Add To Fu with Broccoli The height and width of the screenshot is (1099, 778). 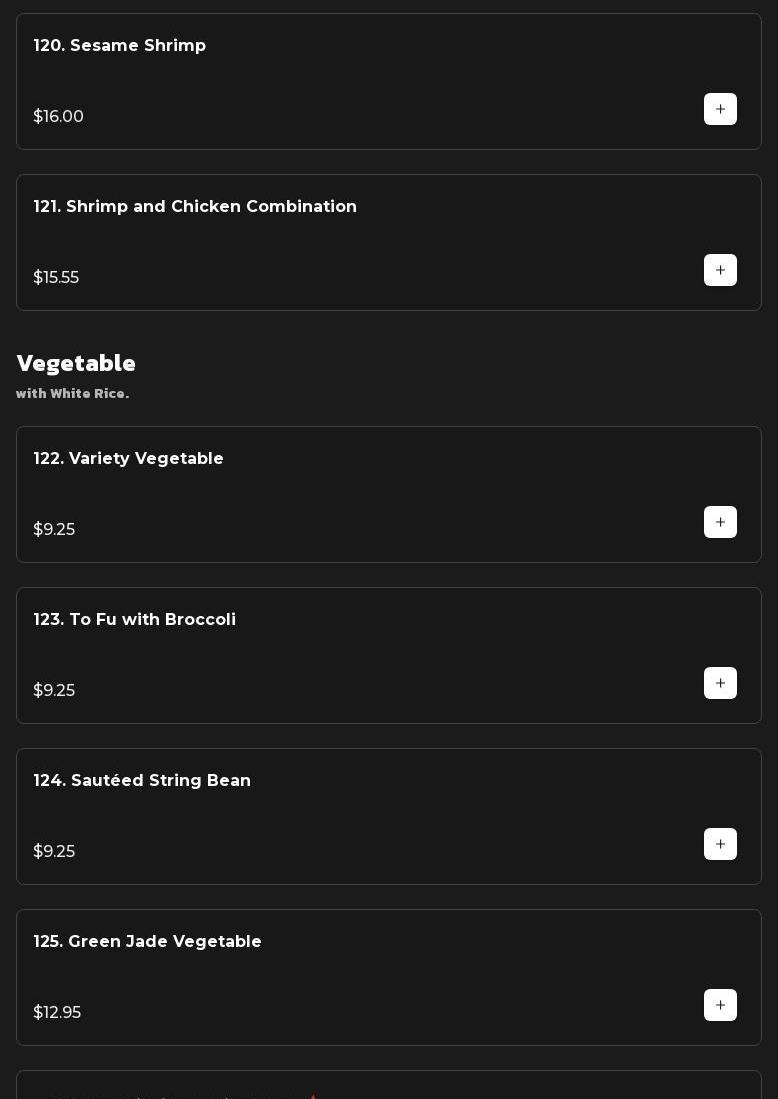[720, 683]
